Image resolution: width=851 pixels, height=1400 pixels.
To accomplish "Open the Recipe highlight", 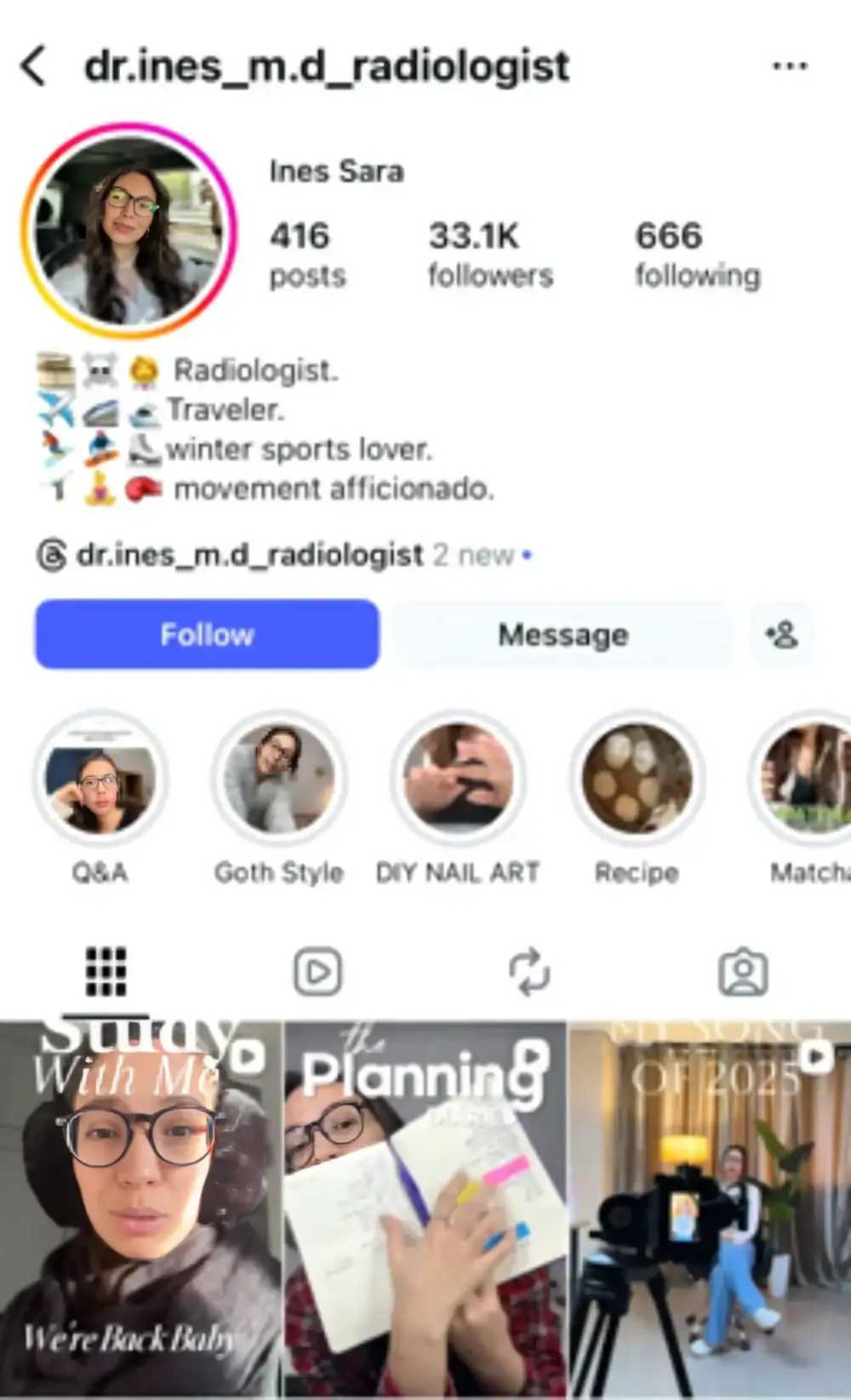I will (637, 778).
